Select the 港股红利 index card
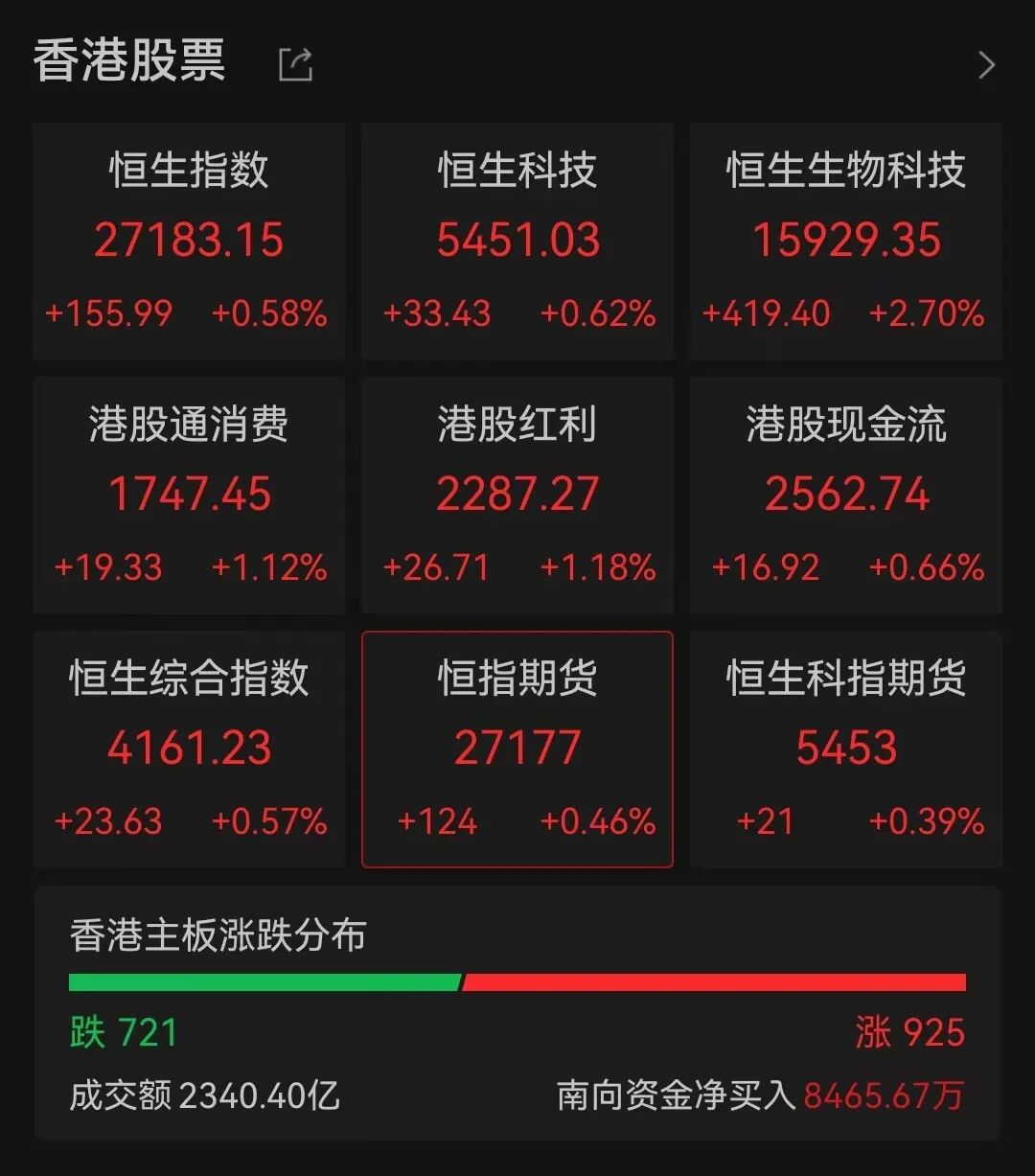 (x=517, y=496)
